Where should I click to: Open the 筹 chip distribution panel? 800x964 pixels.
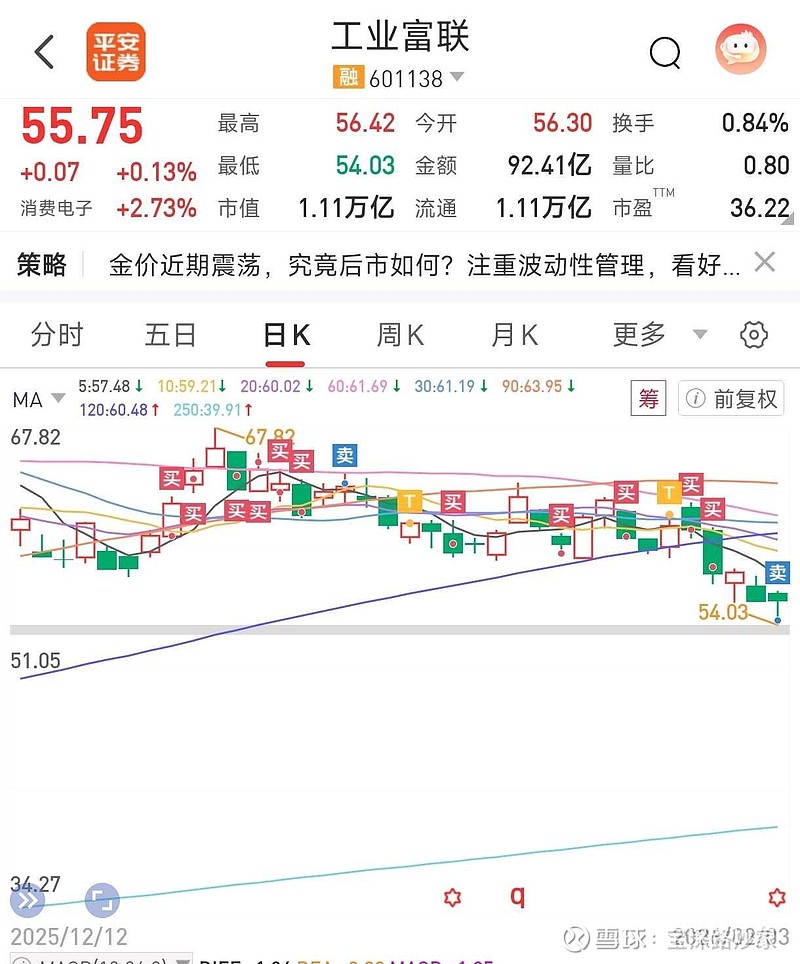(x=647, y=397)
